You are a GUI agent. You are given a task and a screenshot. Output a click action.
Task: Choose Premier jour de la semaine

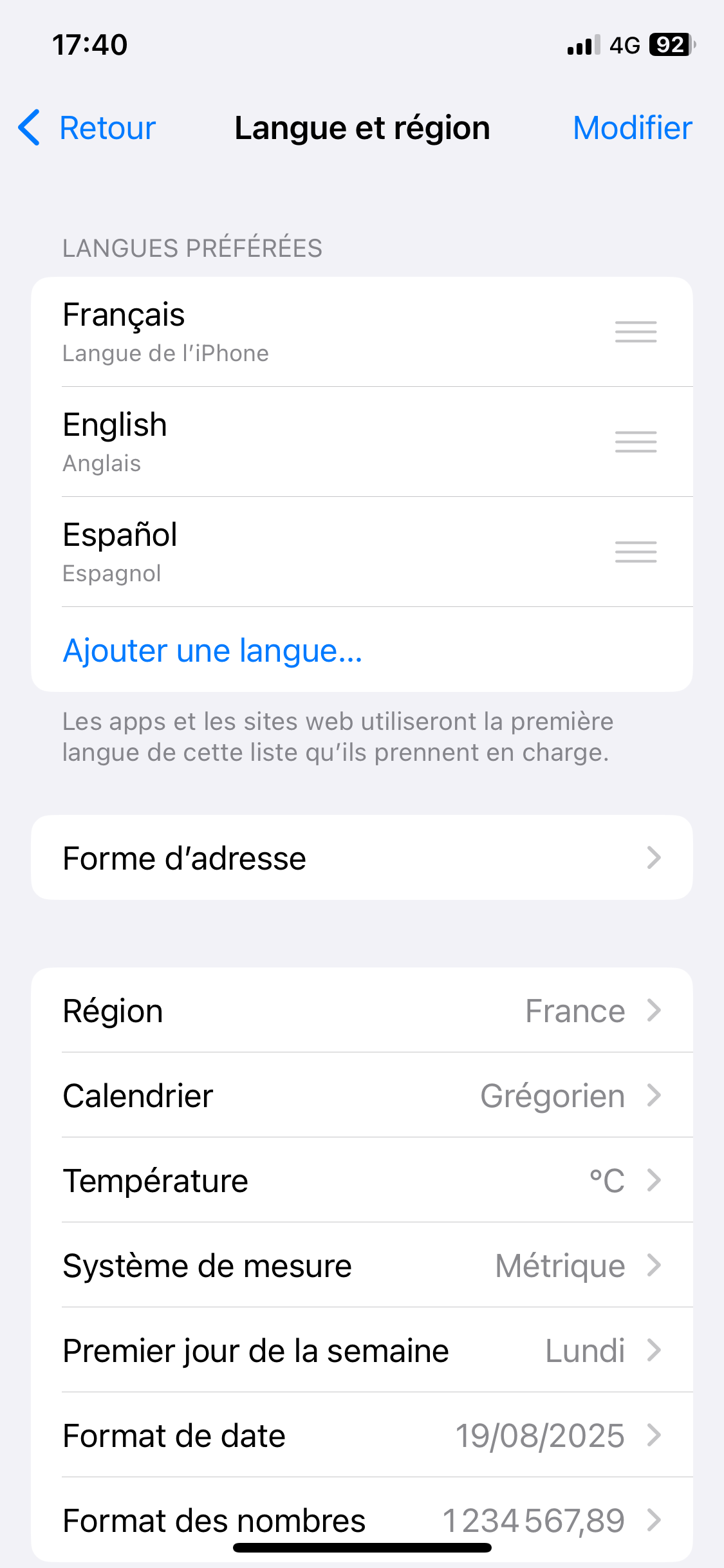pos(362,1350)
